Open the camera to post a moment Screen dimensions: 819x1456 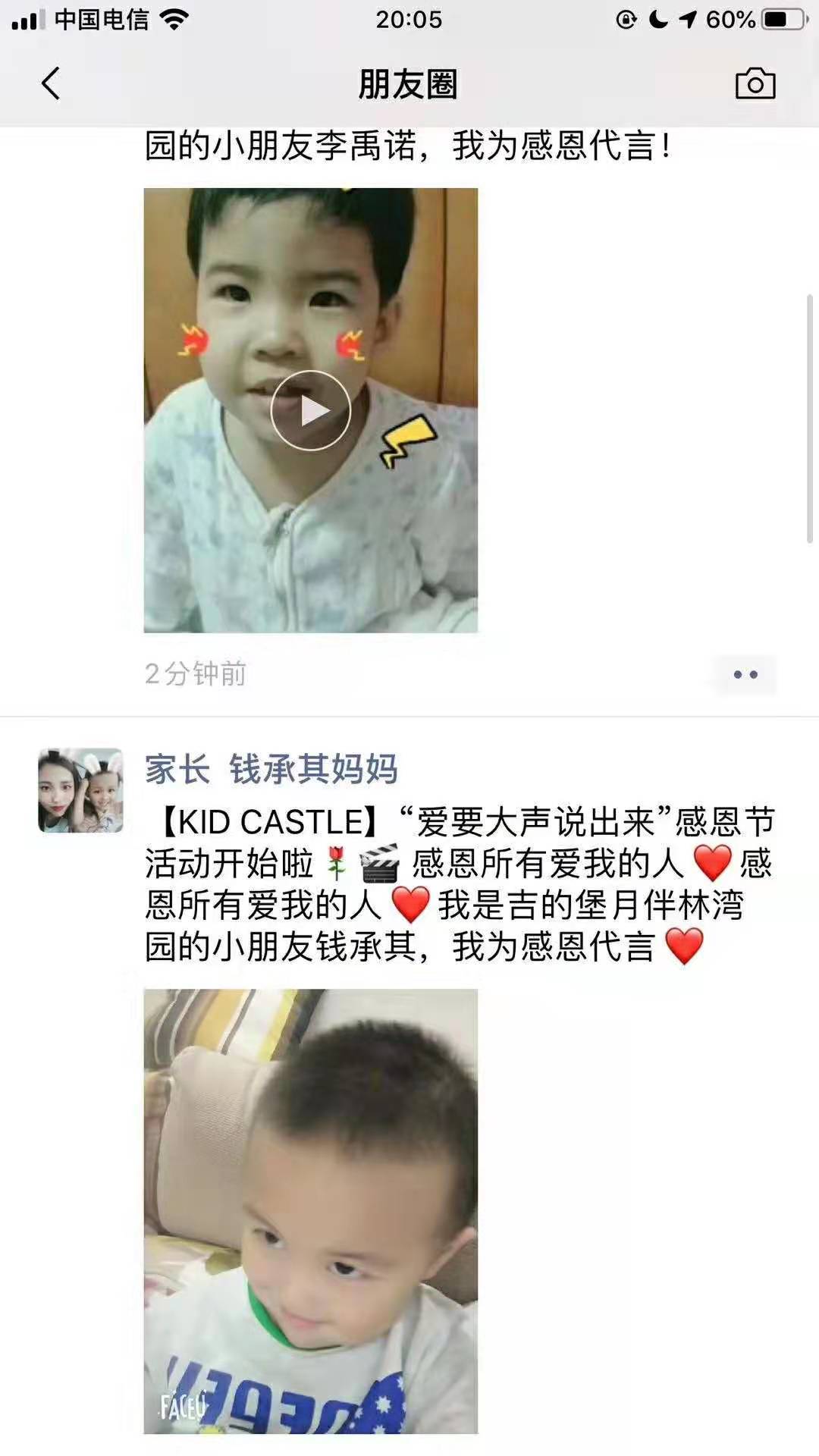pyautogui.click(x=755, y=83)
